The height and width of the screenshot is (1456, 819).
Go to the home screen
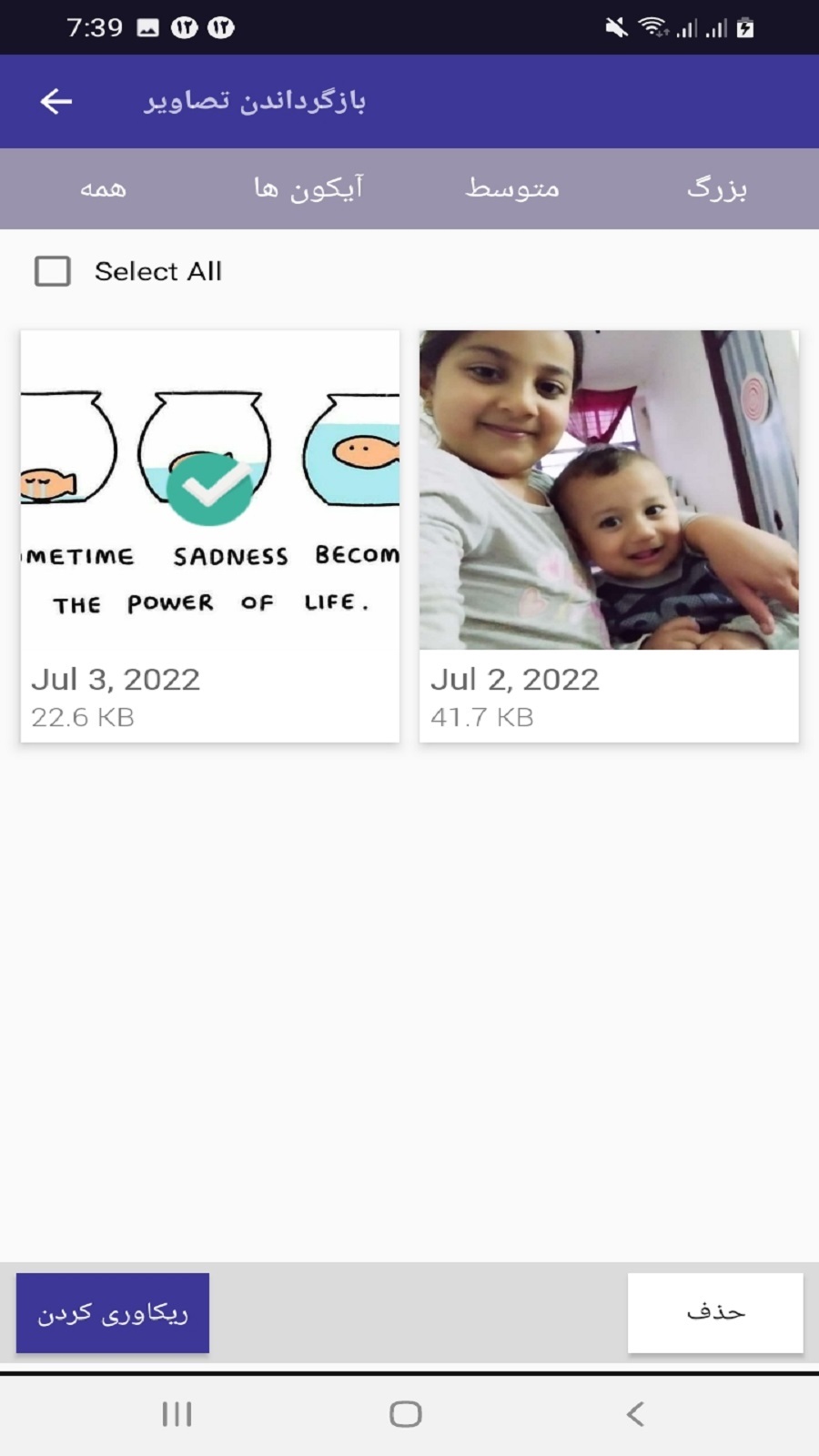pos(406,1413)
